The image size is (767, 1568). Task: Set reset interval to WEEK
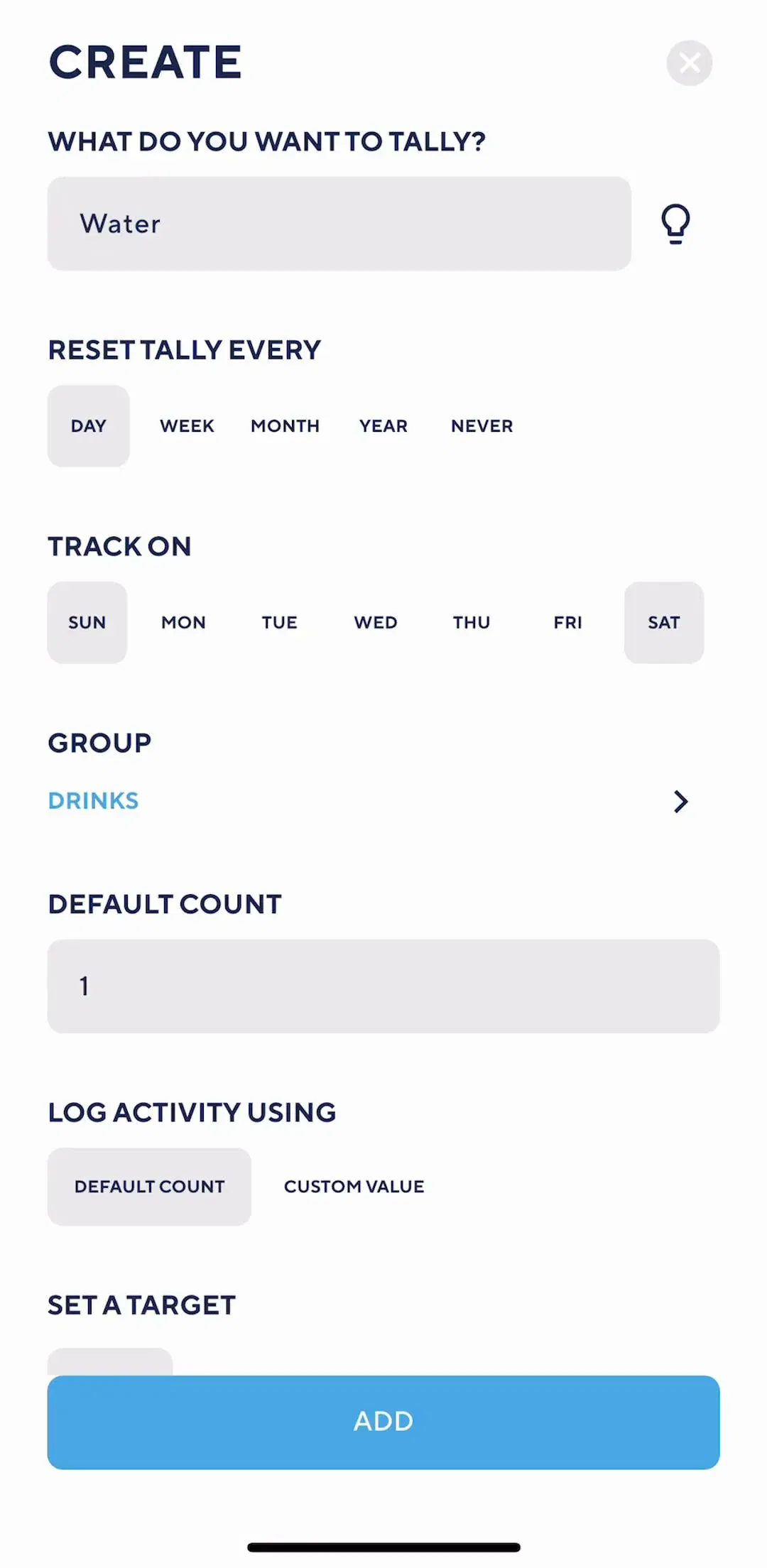tap(187, 426)
